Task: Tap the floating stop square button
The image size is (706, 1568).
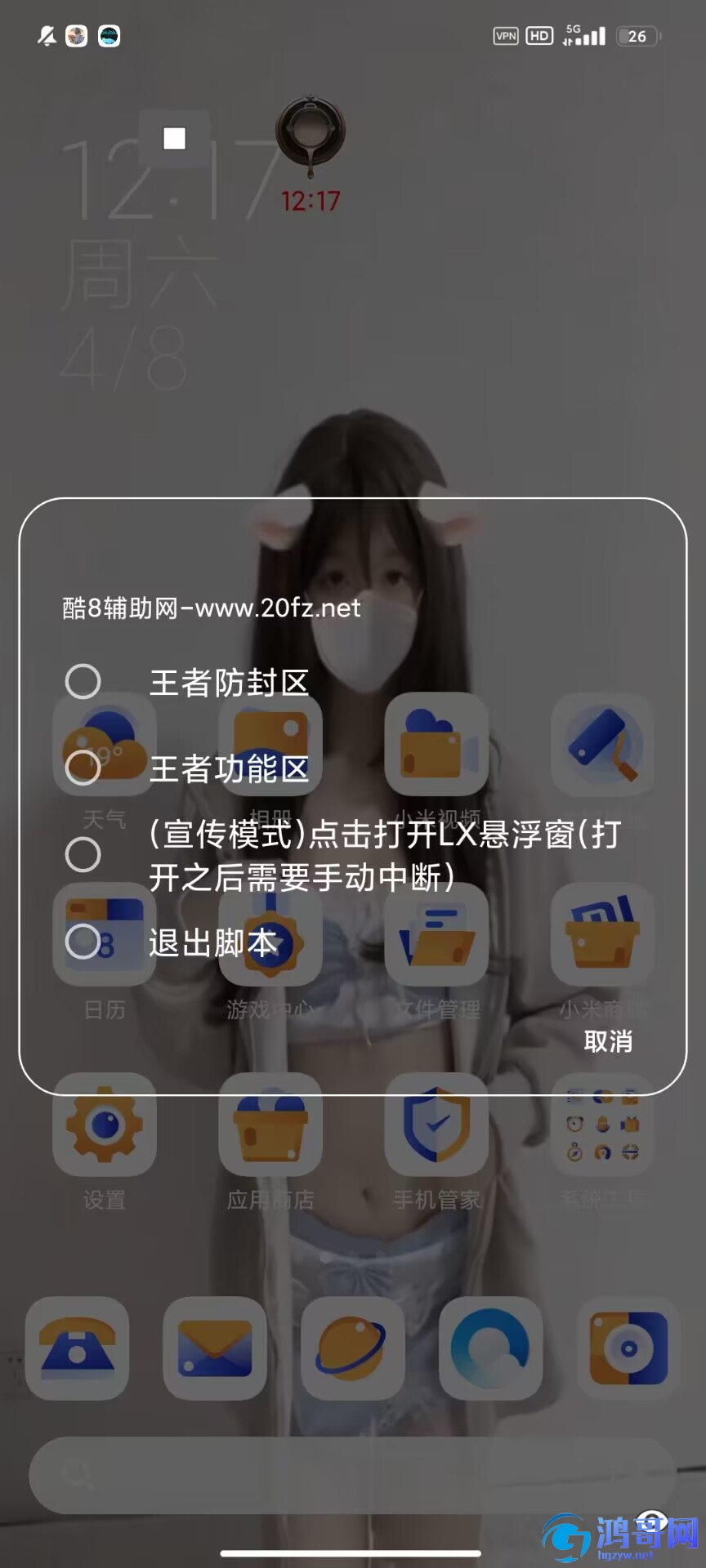Action: (174, 139)
